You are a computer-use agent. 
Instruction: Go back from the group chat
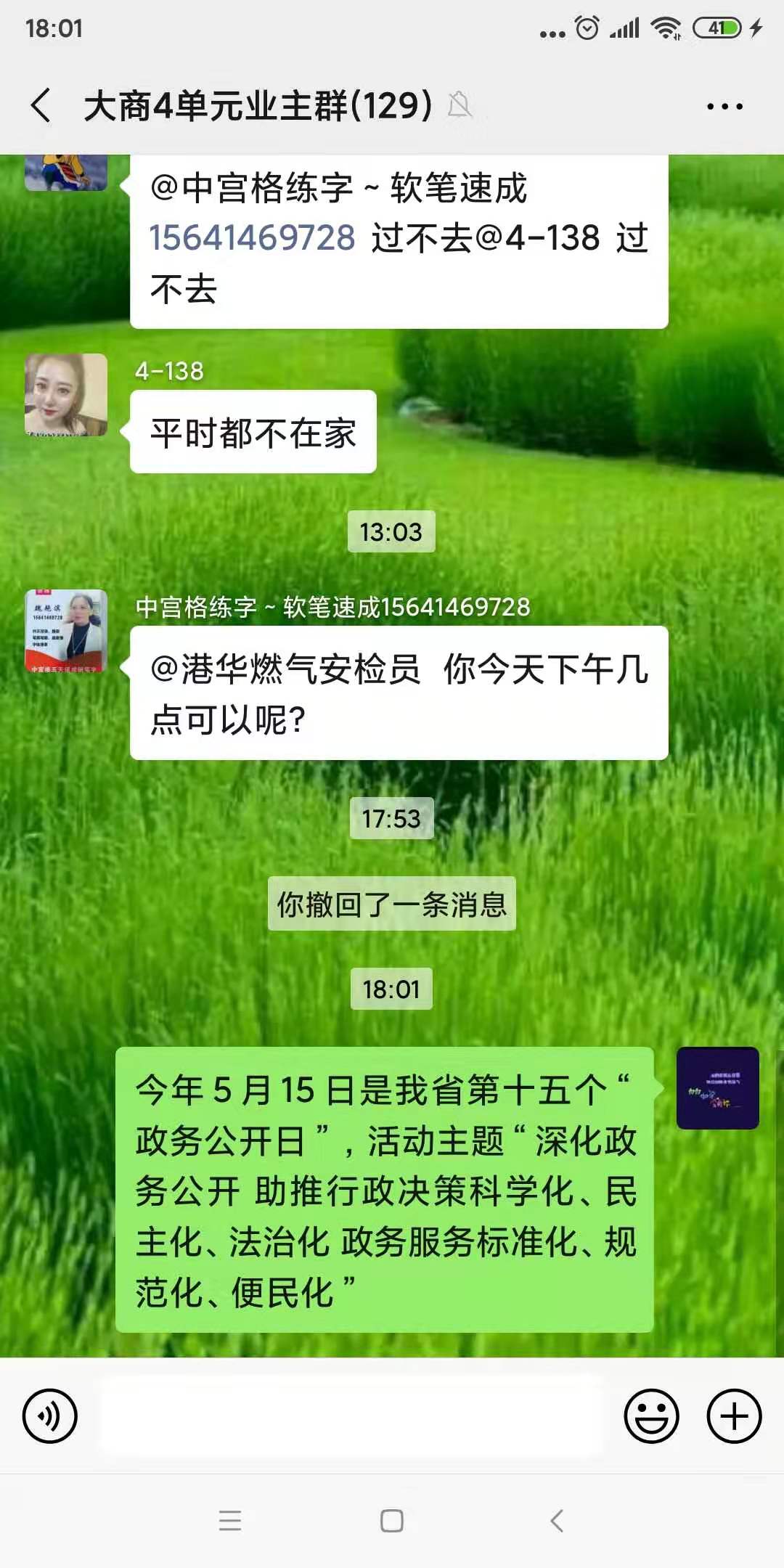pos(41,106)
